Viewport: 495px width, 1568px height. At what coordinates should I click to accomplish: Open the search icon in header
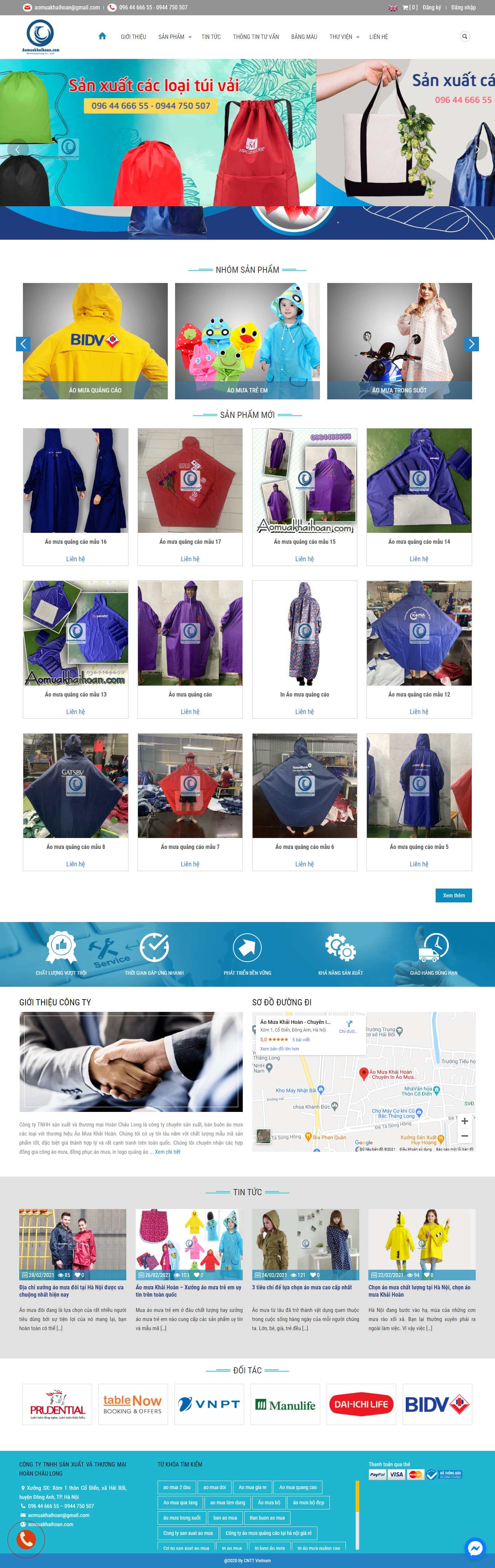(x=464, y=36)
